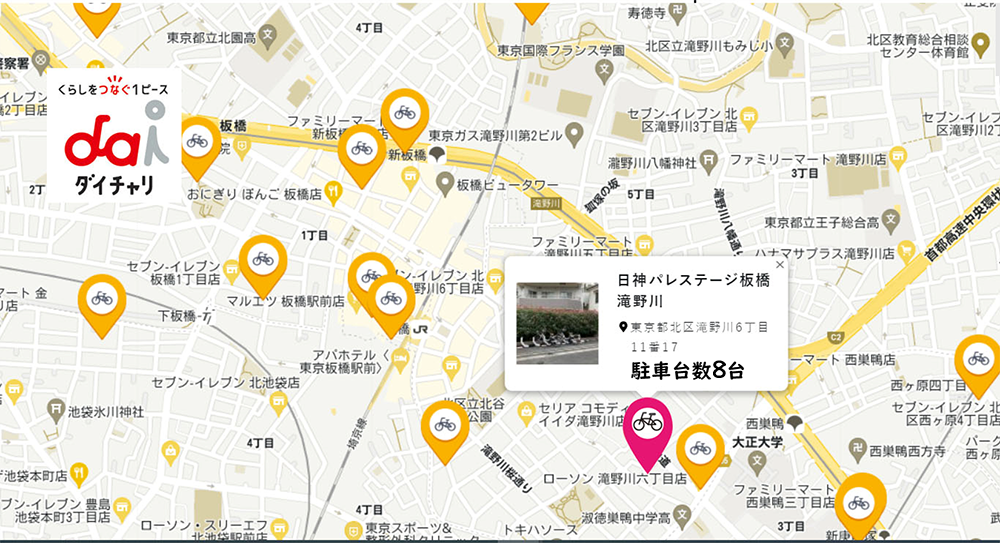Tap the bike marker above おにぎり ぼんご 板橋店
Viewport: 1000px width, 543px height.
tap(197, 142)
